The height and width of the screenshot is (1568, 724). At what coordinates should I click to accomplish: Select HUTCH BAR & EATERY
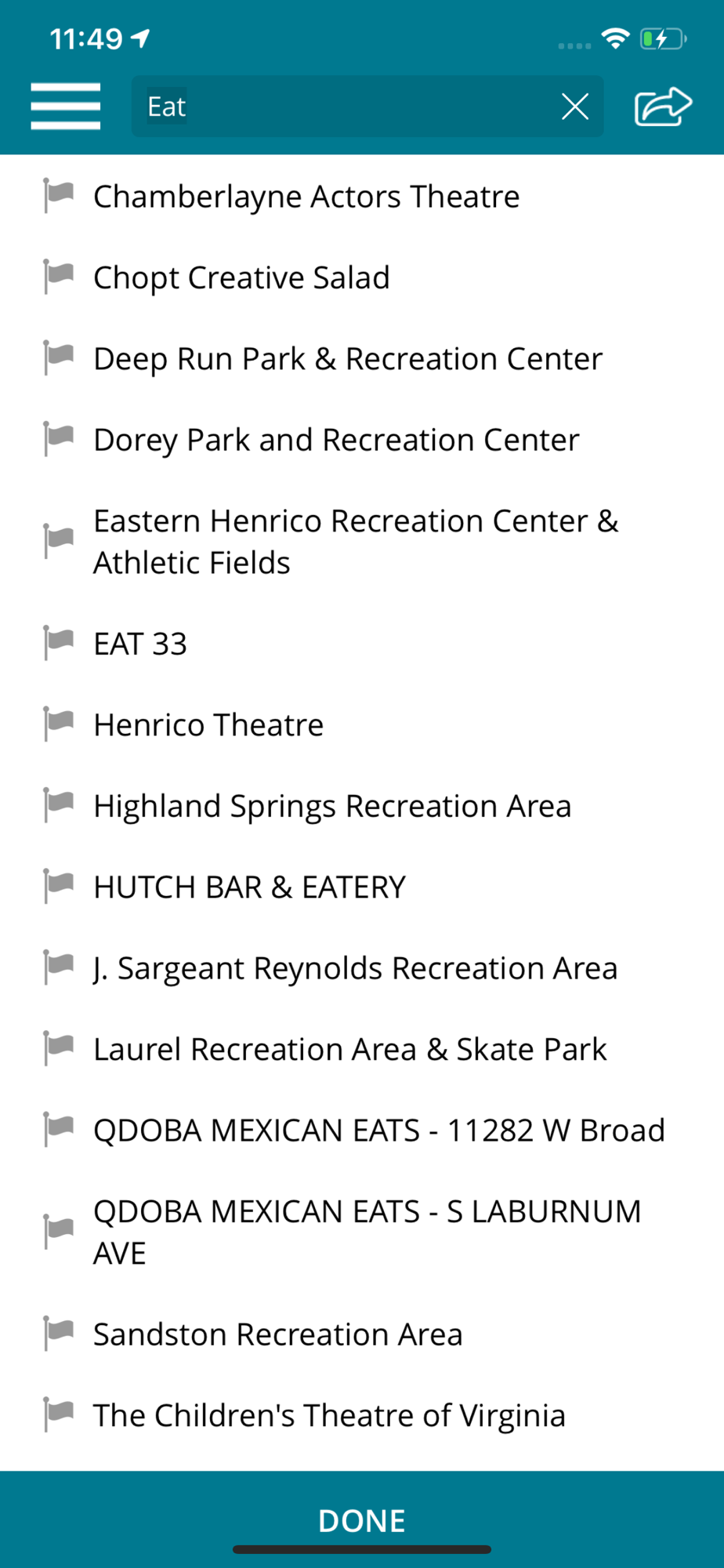(362, 887)
